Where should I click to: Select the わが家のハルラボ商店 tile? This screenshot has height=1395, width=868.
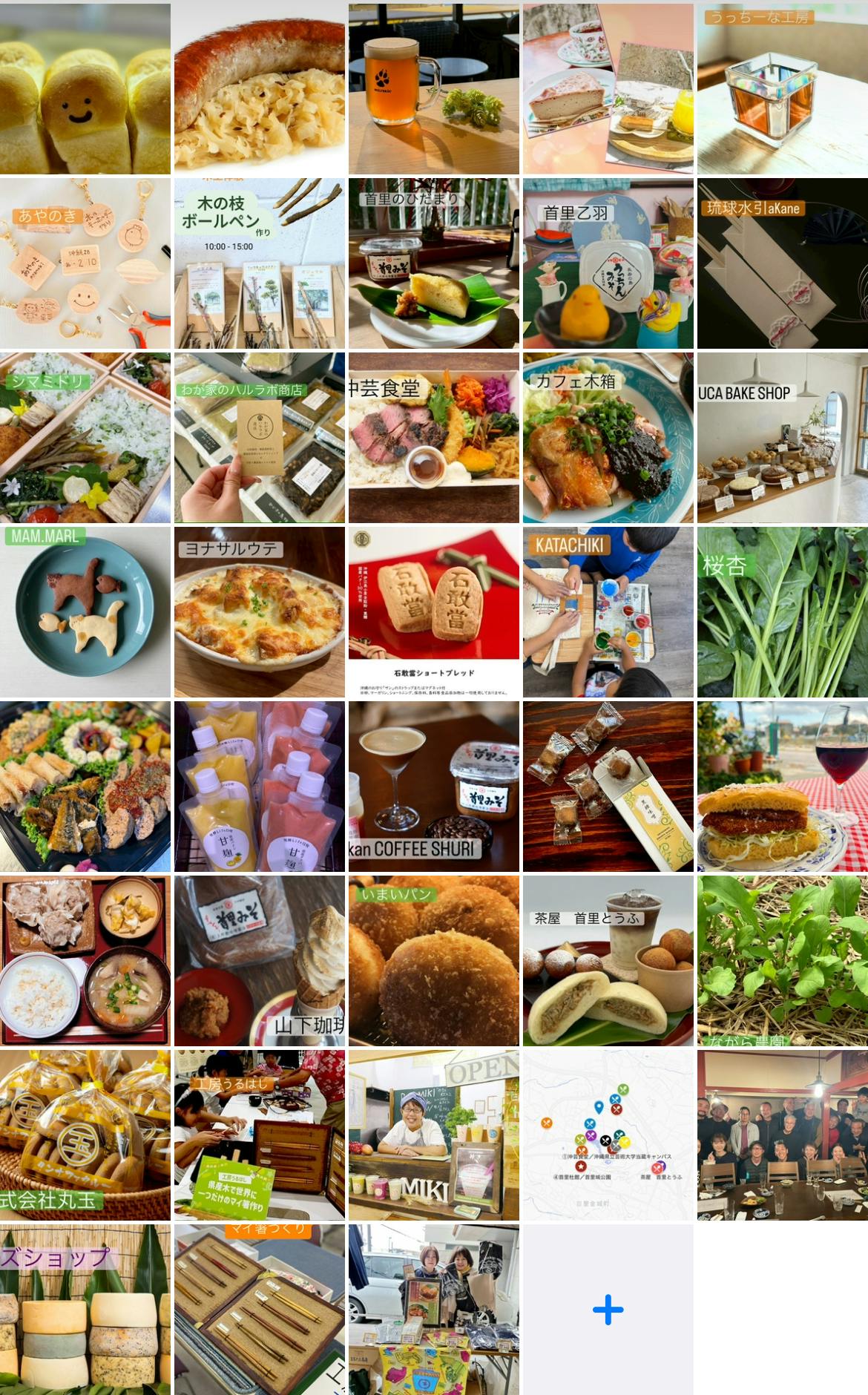259,438
